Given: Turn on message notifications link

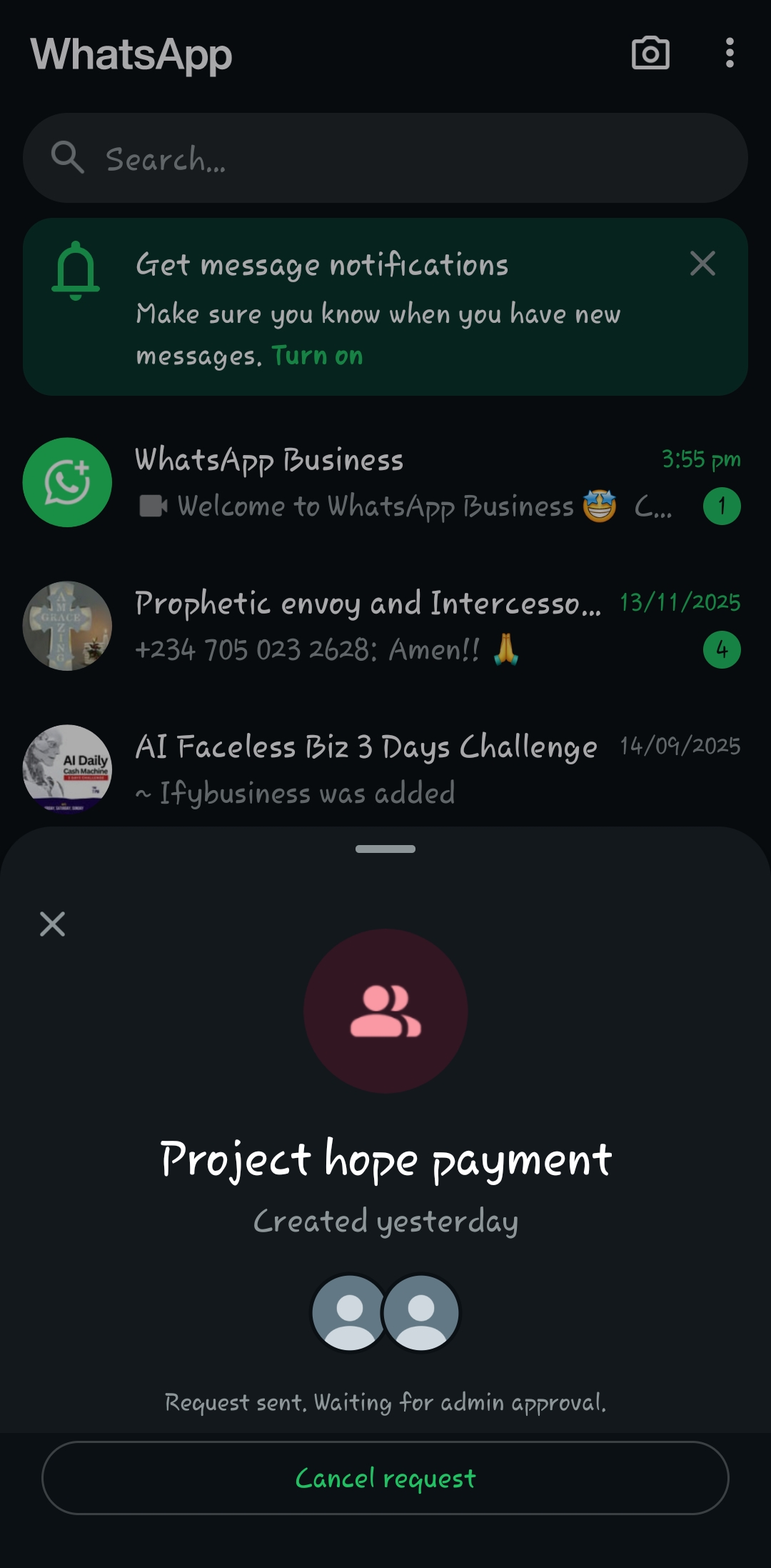Looking at the screenshot, I should pyautogui.click(x=317, y=356).
